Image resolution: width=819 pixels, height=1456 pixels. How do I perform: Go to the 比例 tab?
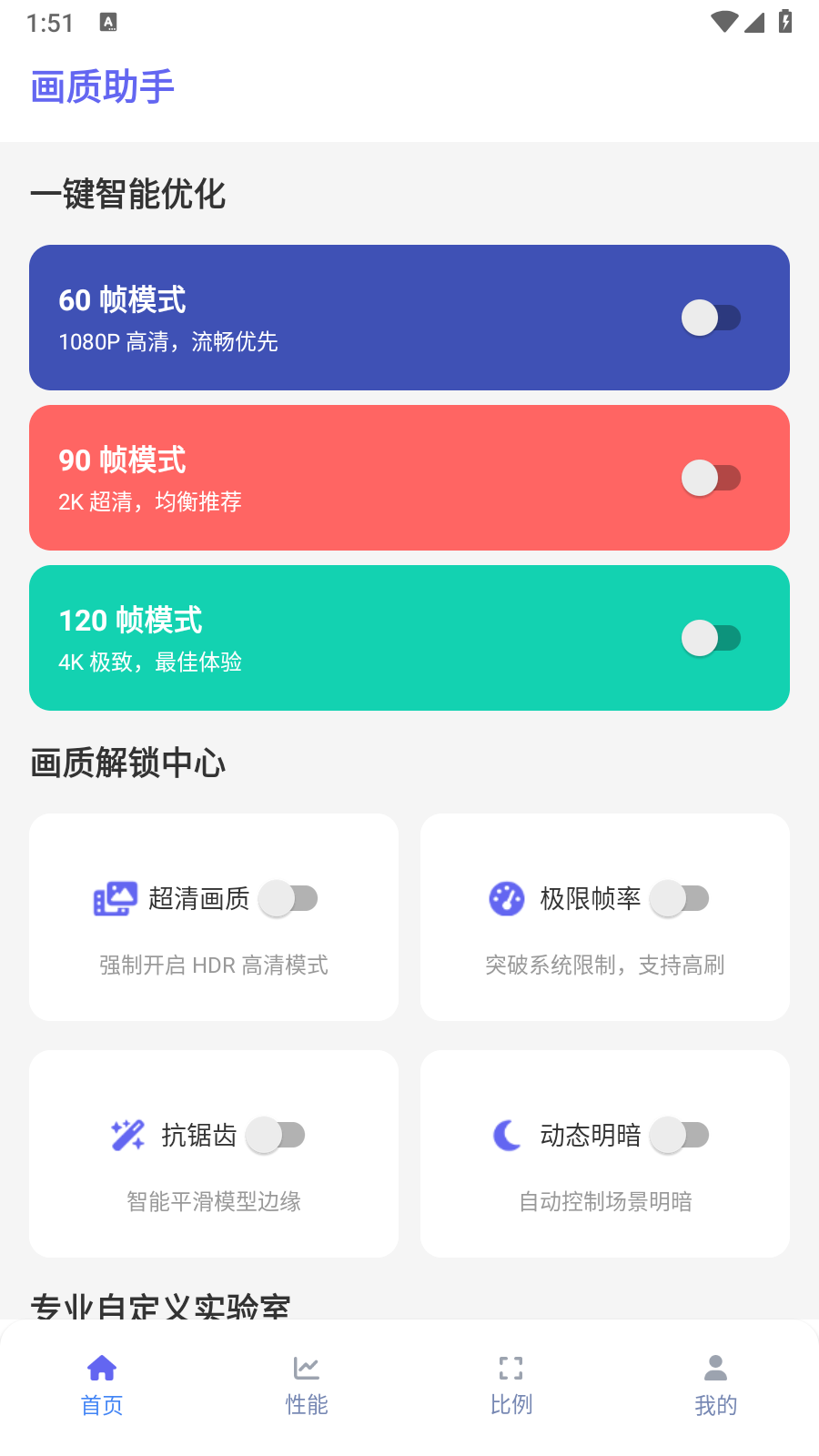click(511, 1385)
